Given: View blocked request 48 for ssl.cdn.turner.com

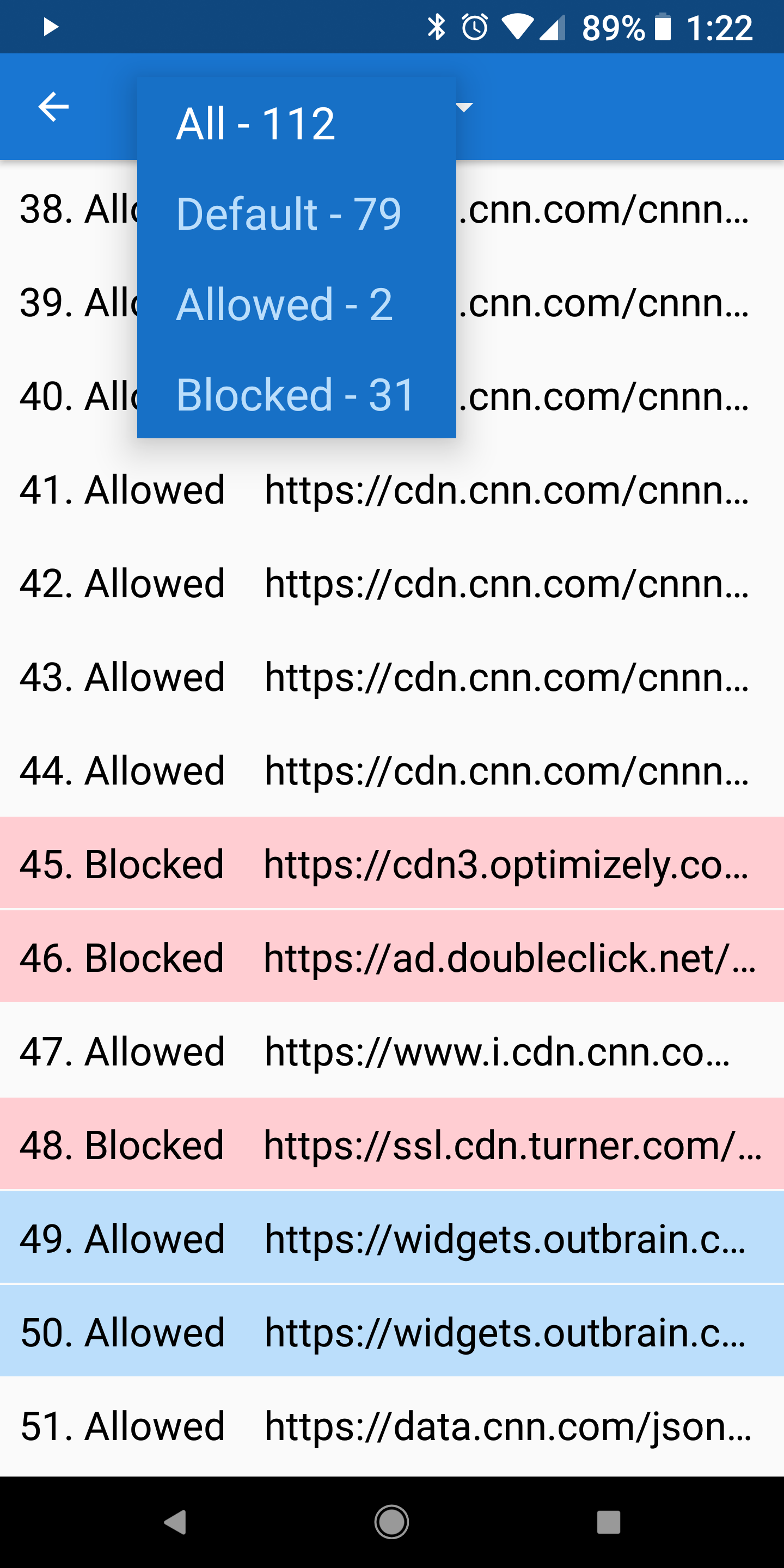Looking at the screenshot, I should click(392, 1144).
